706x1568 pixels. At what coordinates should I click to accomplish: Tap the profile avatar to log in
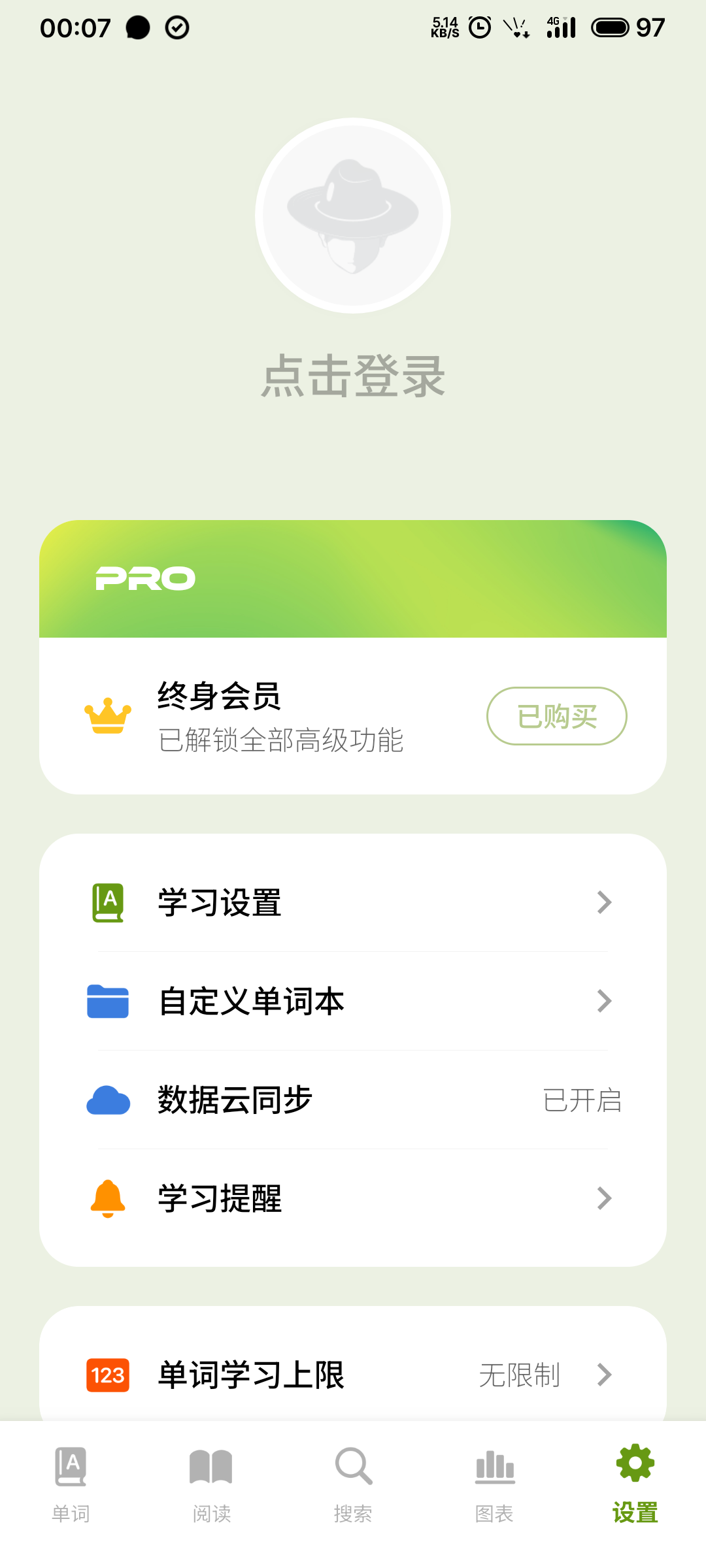tap(353, 216)
